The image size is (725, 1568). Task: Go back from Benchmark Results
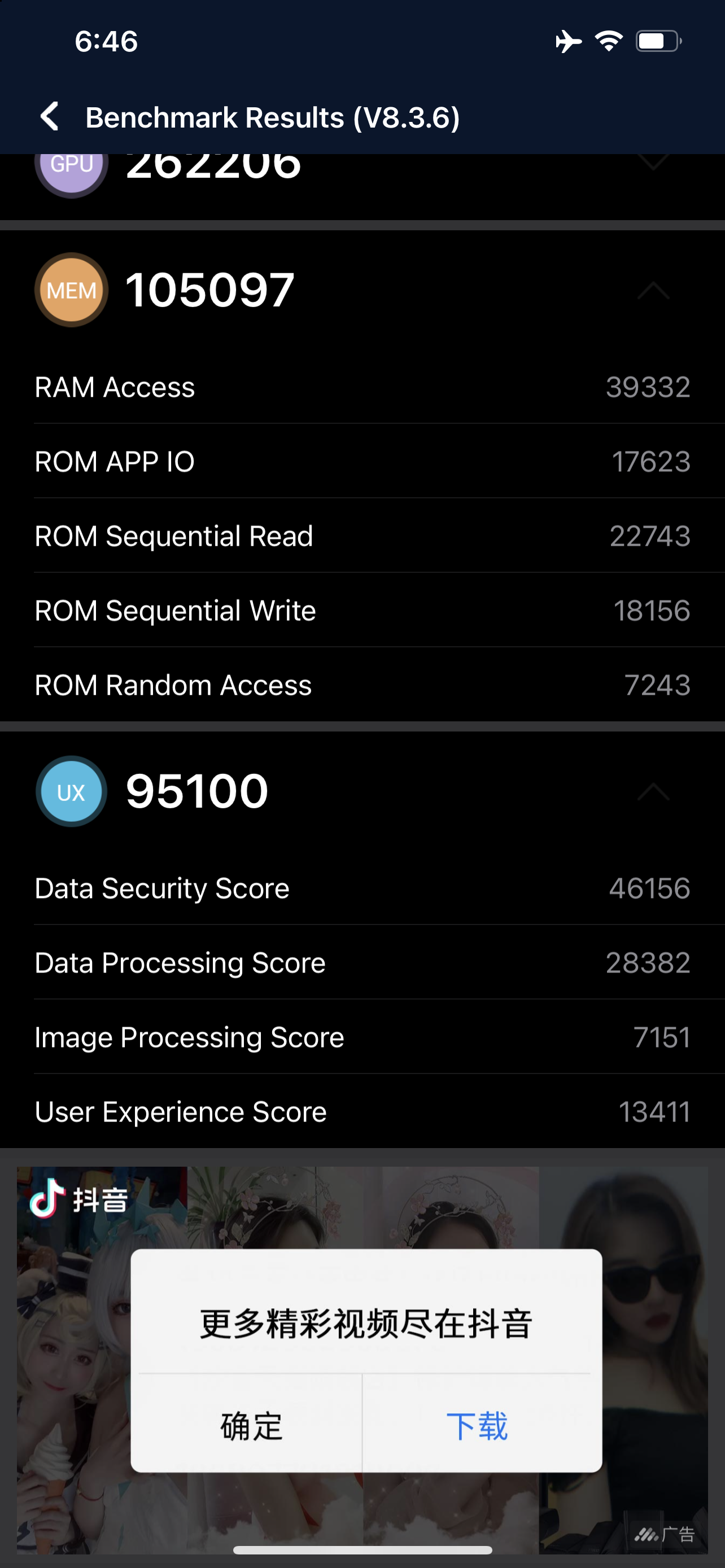[x=50, y=116]
